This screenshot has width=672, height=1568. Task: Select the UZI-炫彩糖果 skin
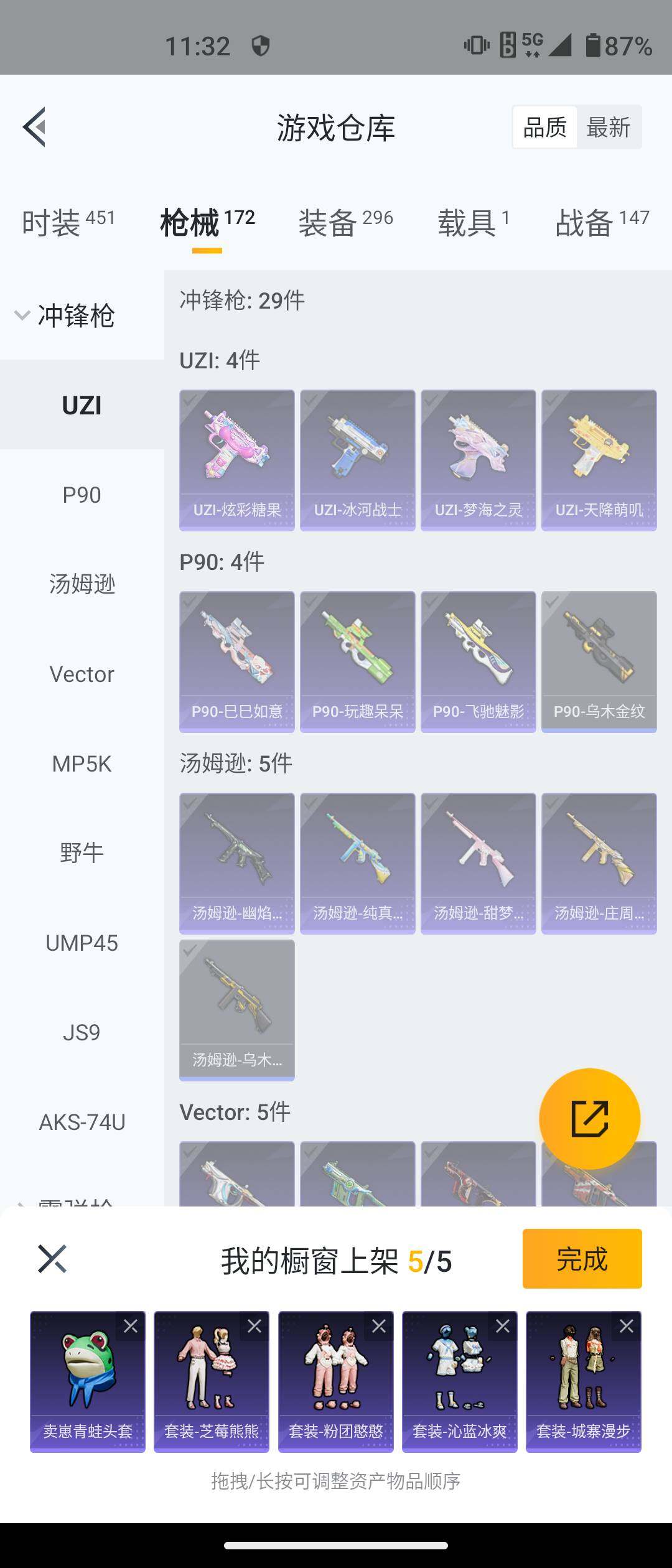click(x=236, y=460)
